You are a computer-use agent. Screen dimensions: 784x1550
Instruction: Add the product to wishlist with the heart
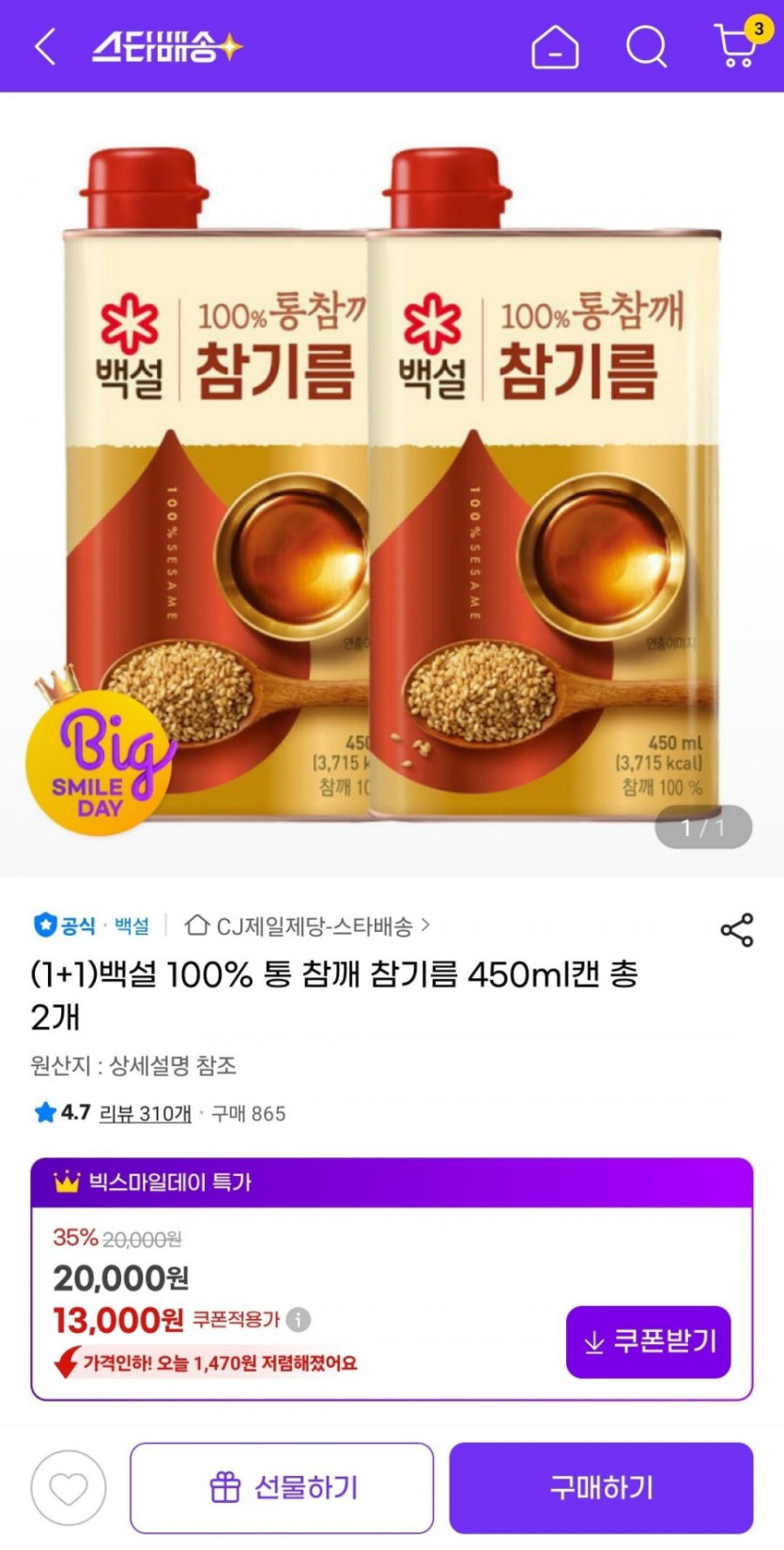tap(68, 1488)
